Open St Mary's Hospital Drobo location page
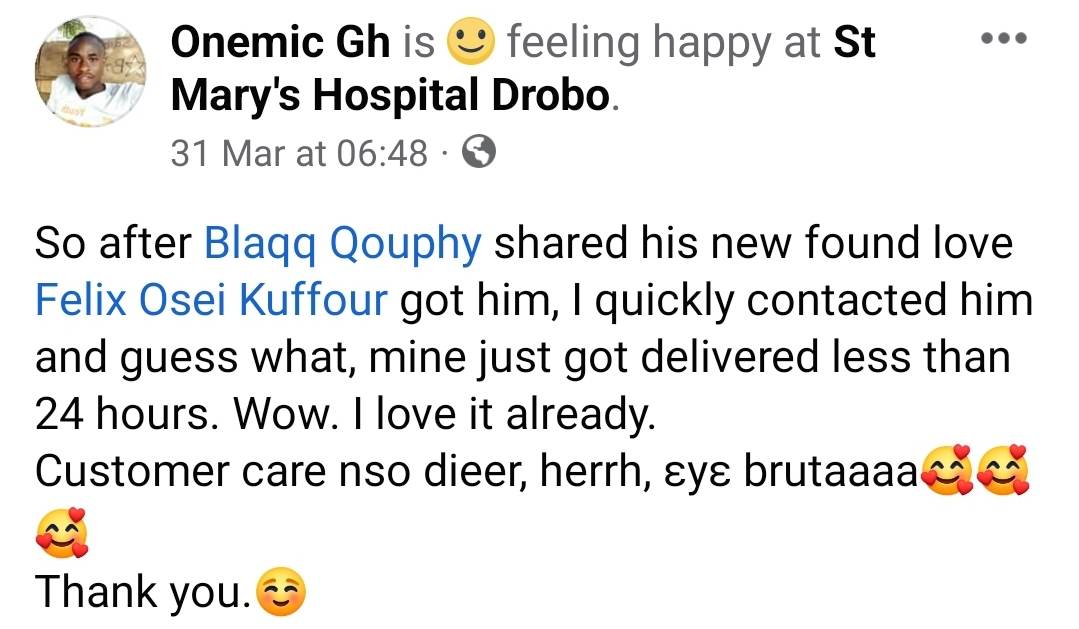Screen dimensions: 1079x629 coord(389,95)
